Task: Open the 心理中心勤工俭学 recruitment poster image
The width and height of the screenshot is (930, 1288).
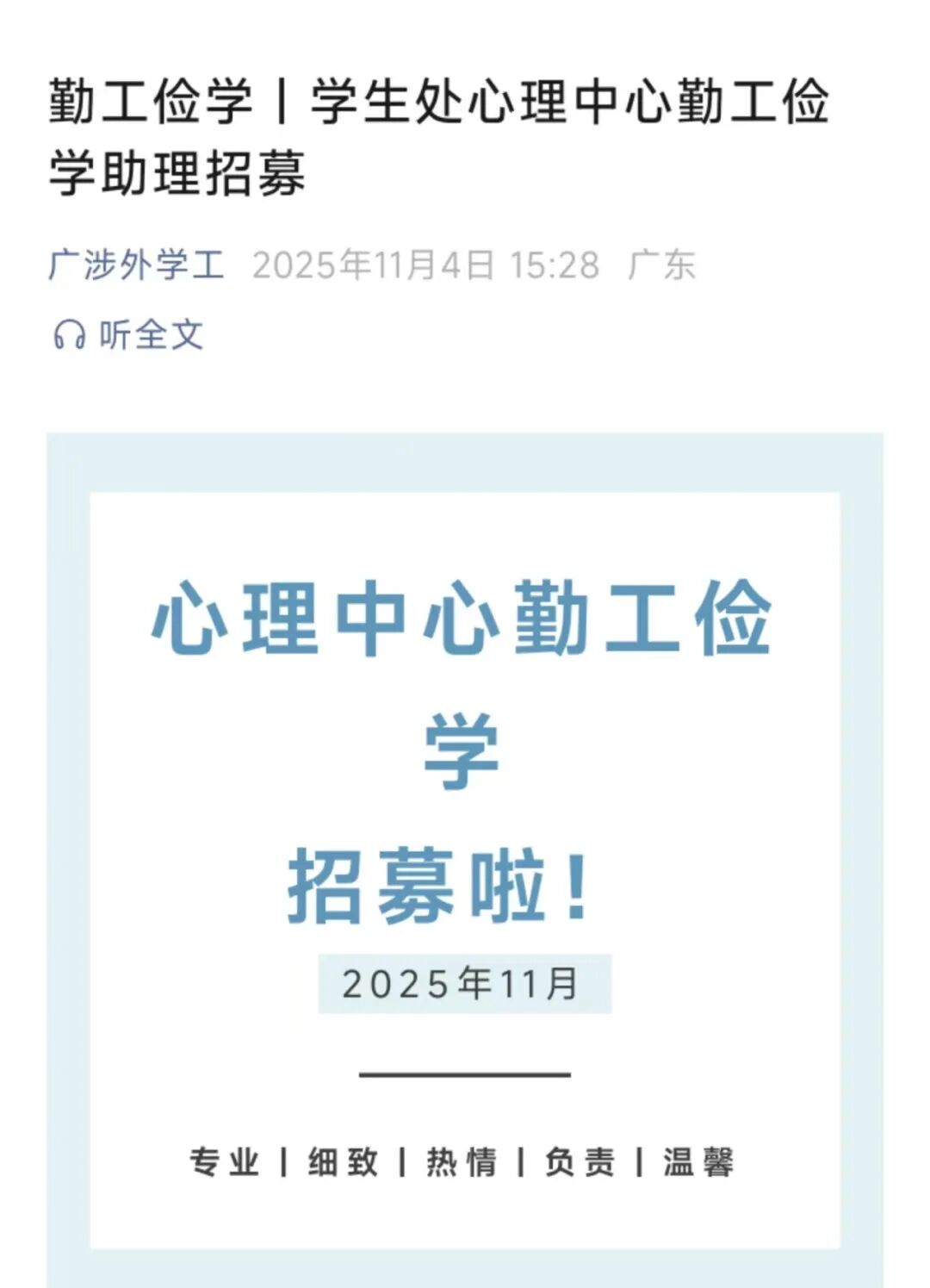Action: point(465,862)
